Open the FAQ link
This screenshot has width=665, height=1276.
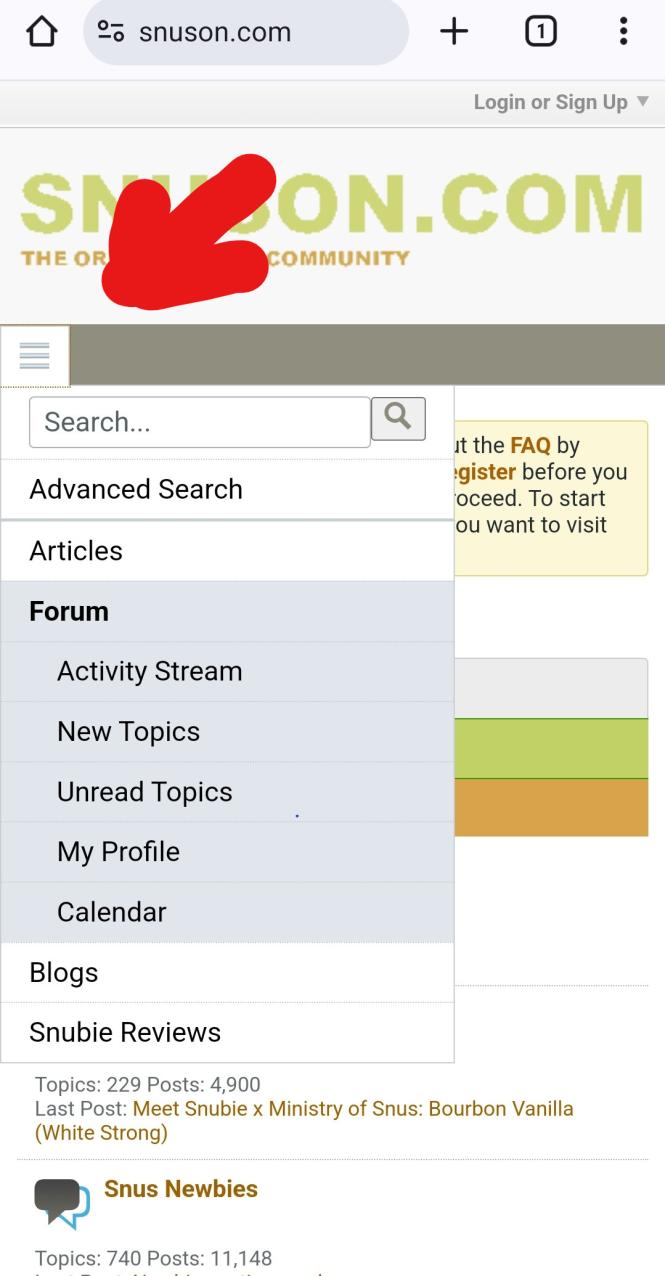tap(530, 445)
